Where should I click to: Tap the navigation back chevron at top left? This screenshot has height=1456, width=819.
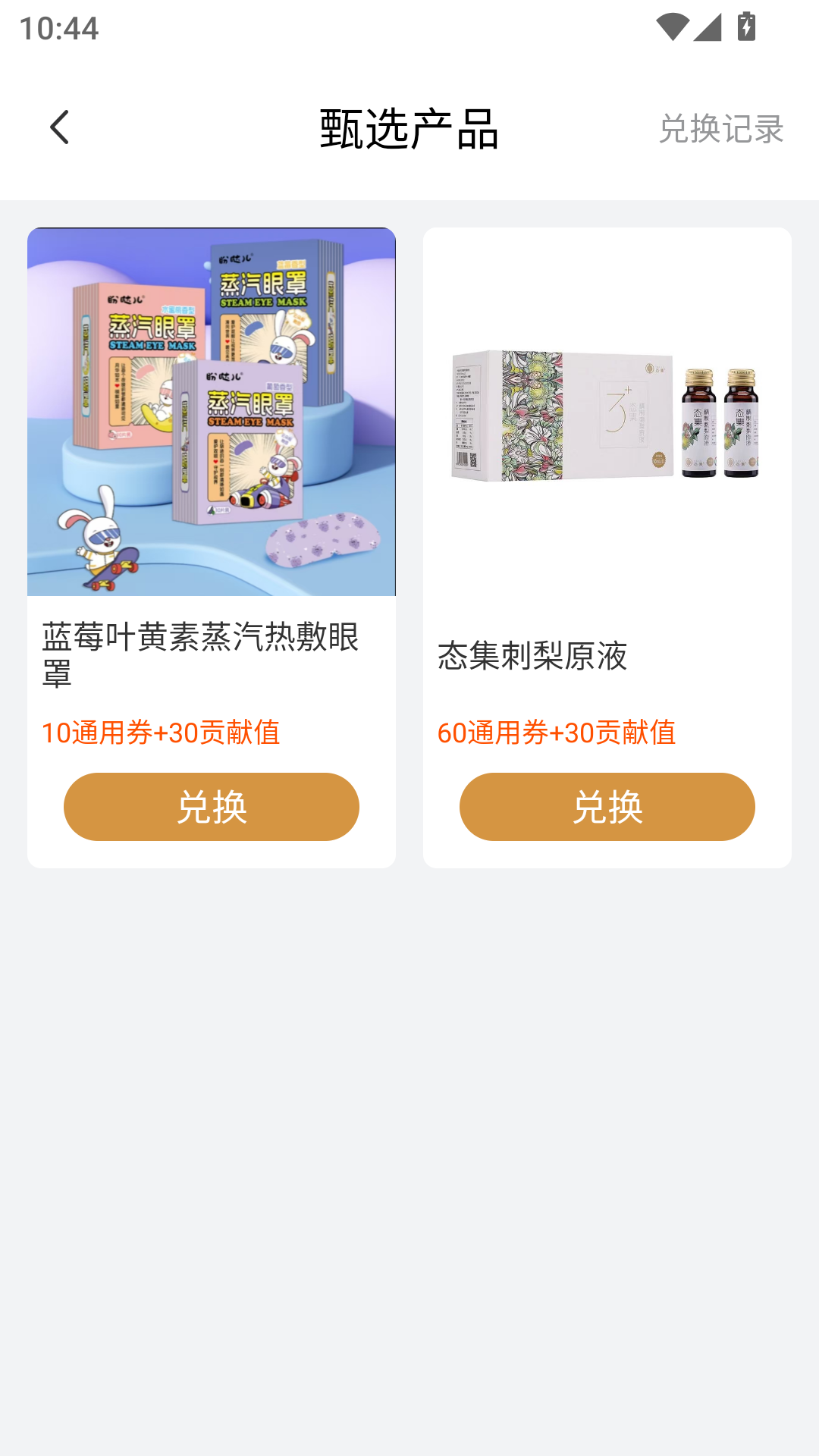point(60,127)
